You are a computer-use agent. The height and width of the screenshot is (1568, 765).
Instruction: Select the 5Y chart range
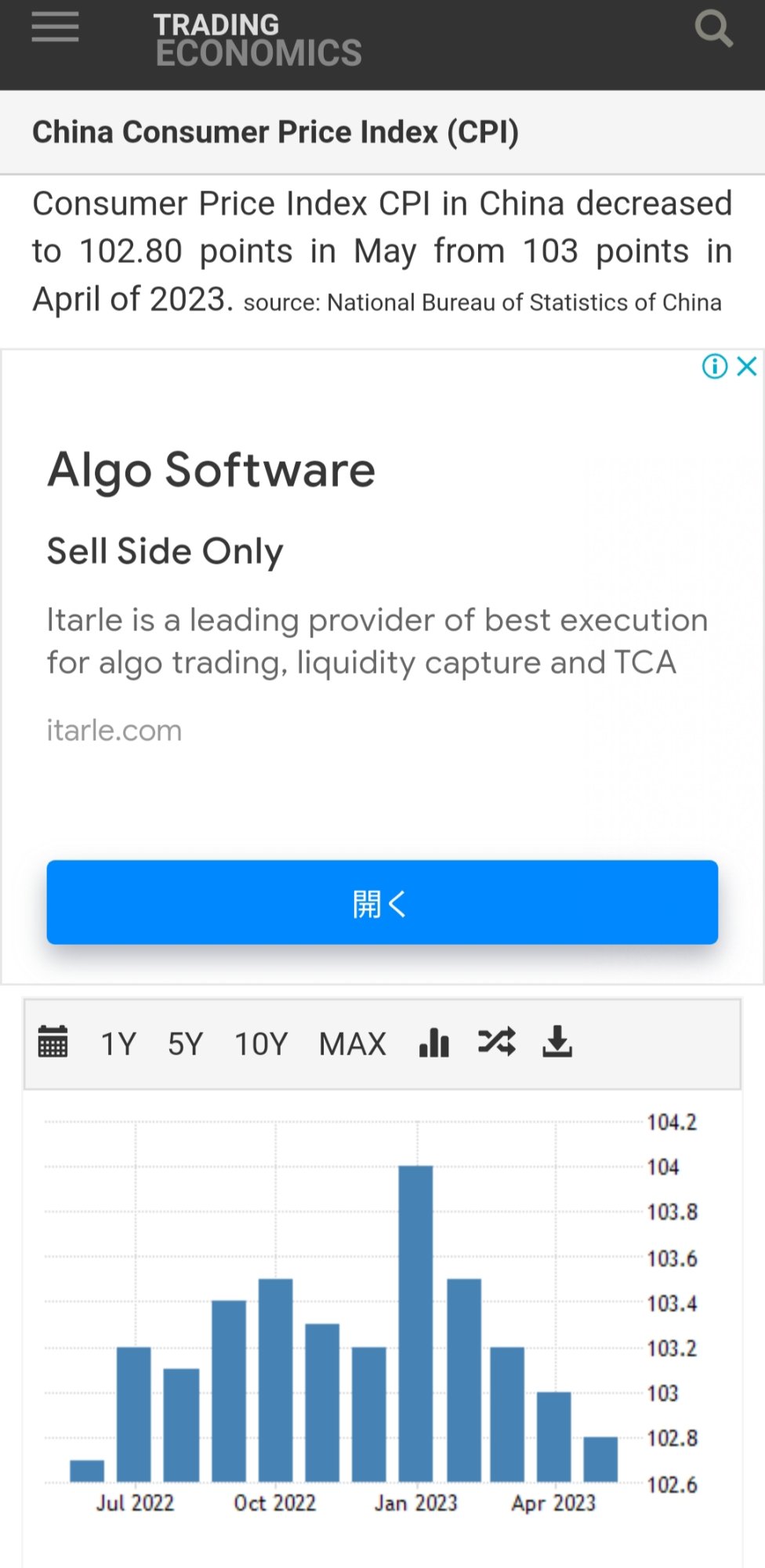coord(186,1044)
